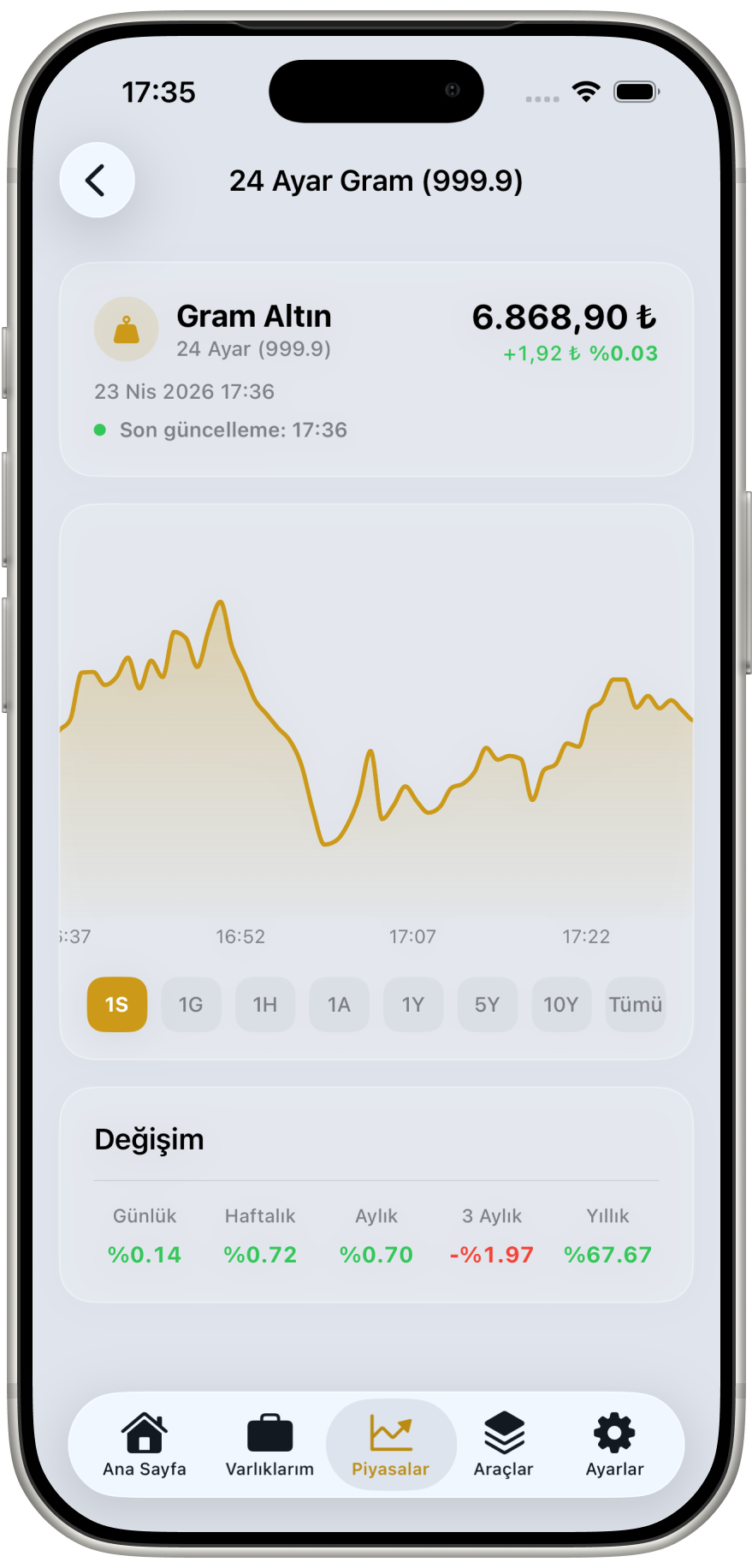
Task: Select the 10Y chart range
Action: click(561, 1004)
